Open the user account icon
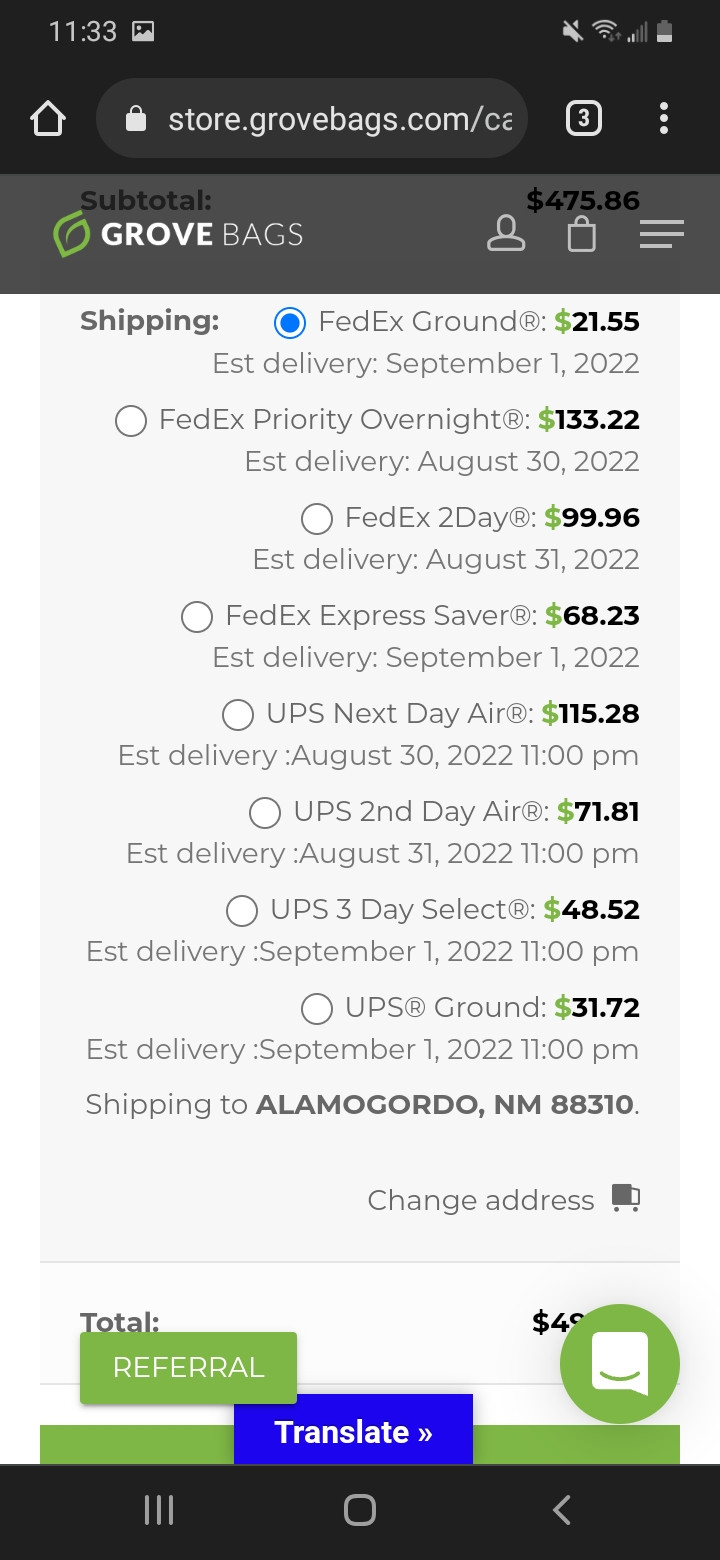This screenshot has width=720, height=1560. click(x=506, y=235)
